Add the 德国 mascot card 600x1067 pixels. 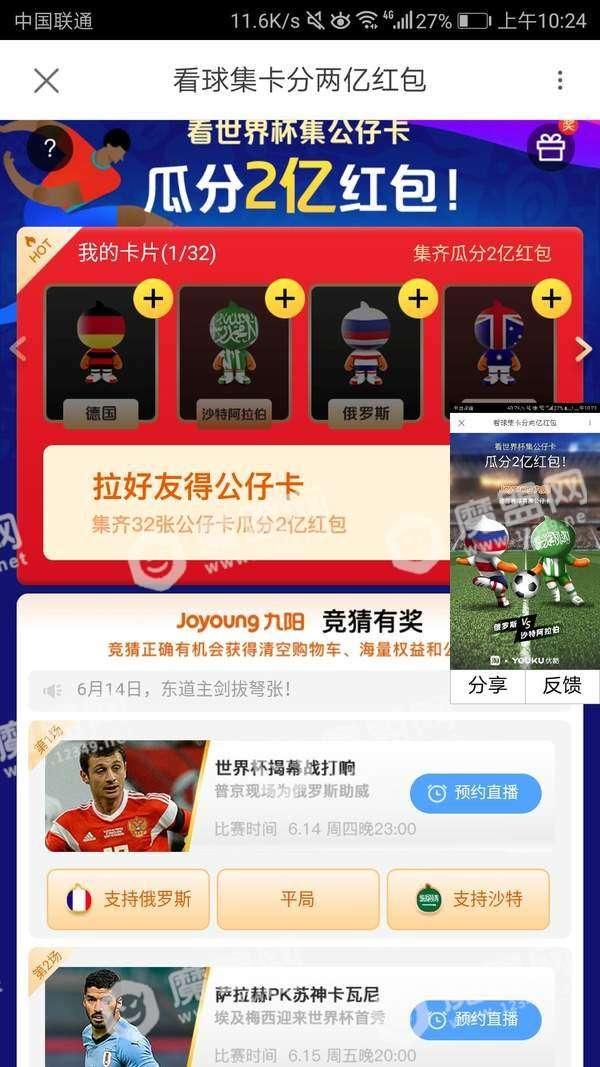point(153,298)
